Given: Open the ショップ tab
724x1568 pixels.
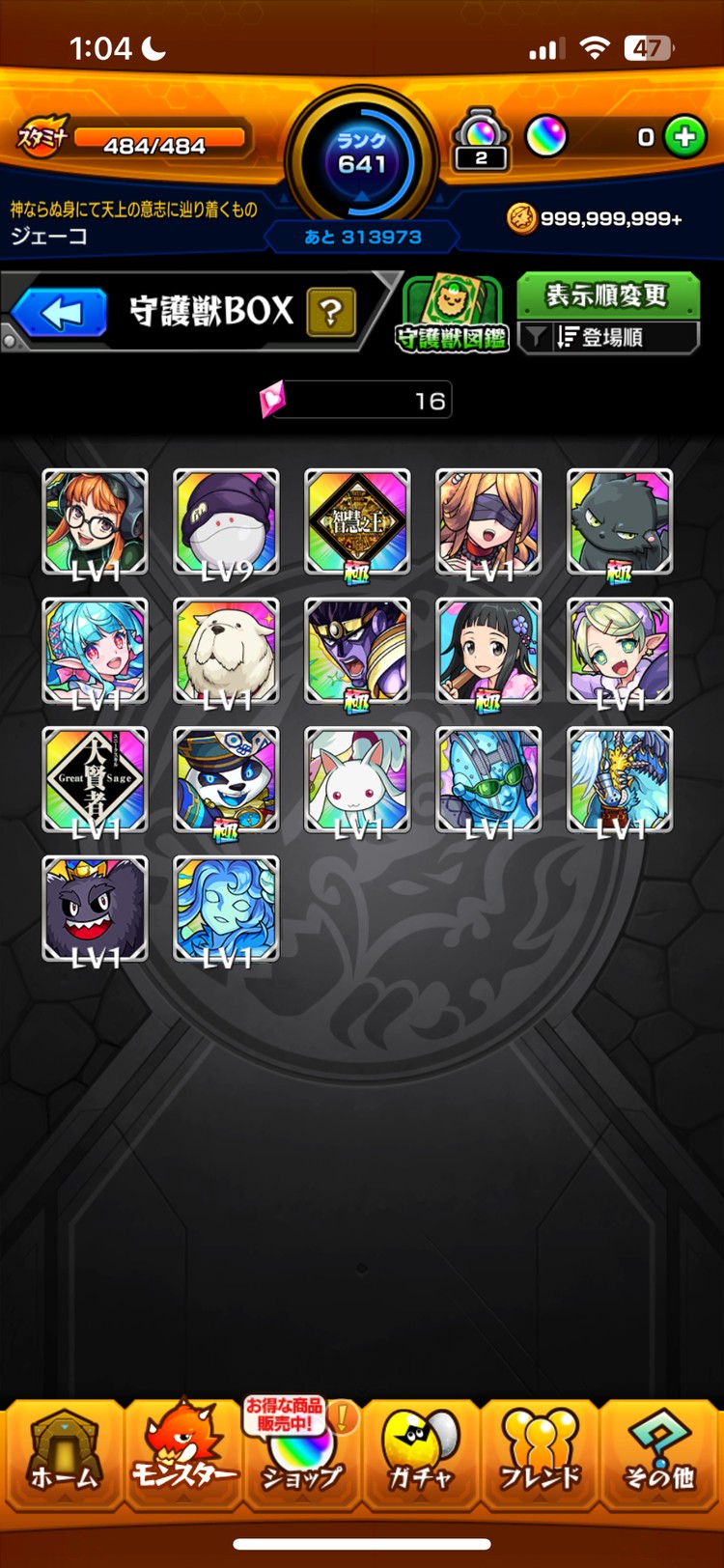Looking at the screenshot, I should click(301, 1454).
